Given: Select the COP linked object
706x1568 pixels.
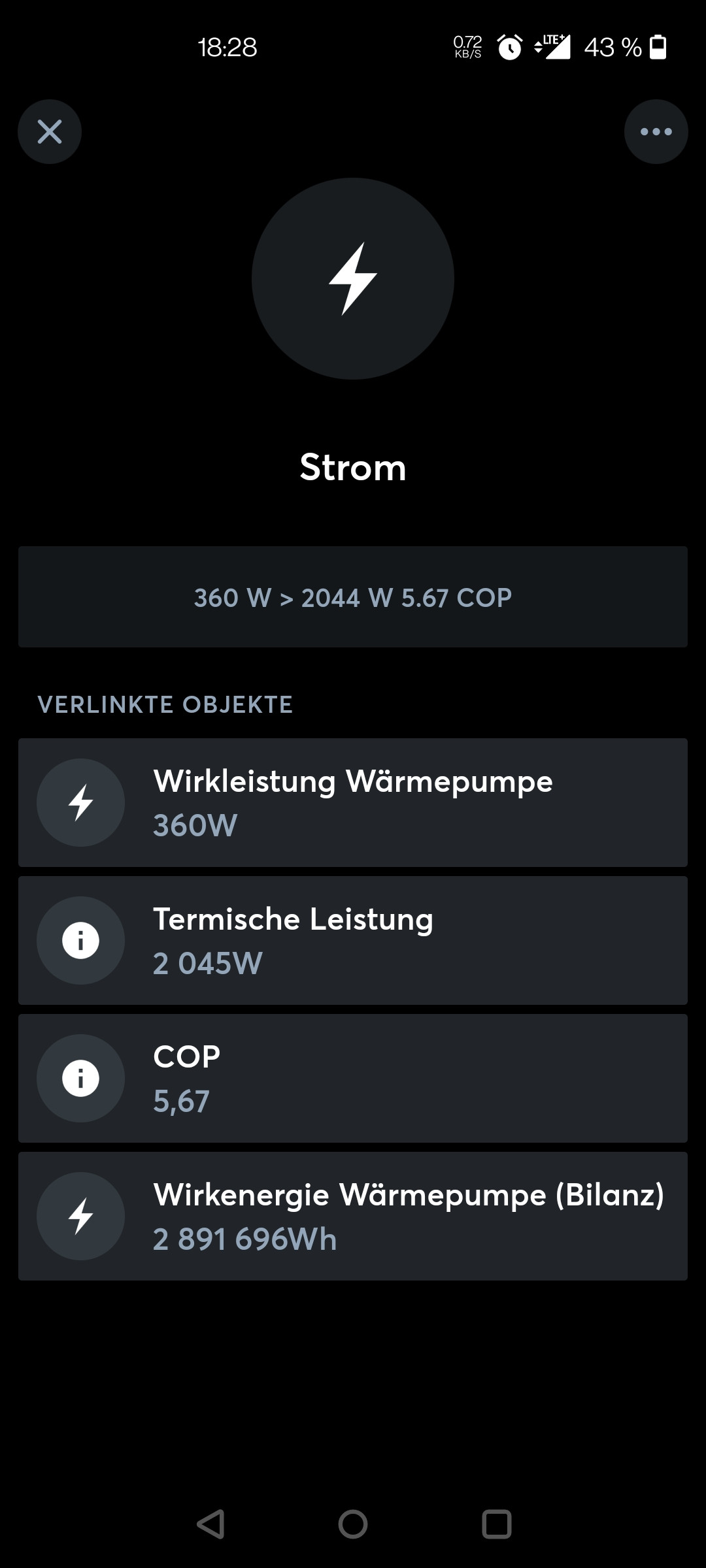Looking at the screenshot, I should 353,1078.
